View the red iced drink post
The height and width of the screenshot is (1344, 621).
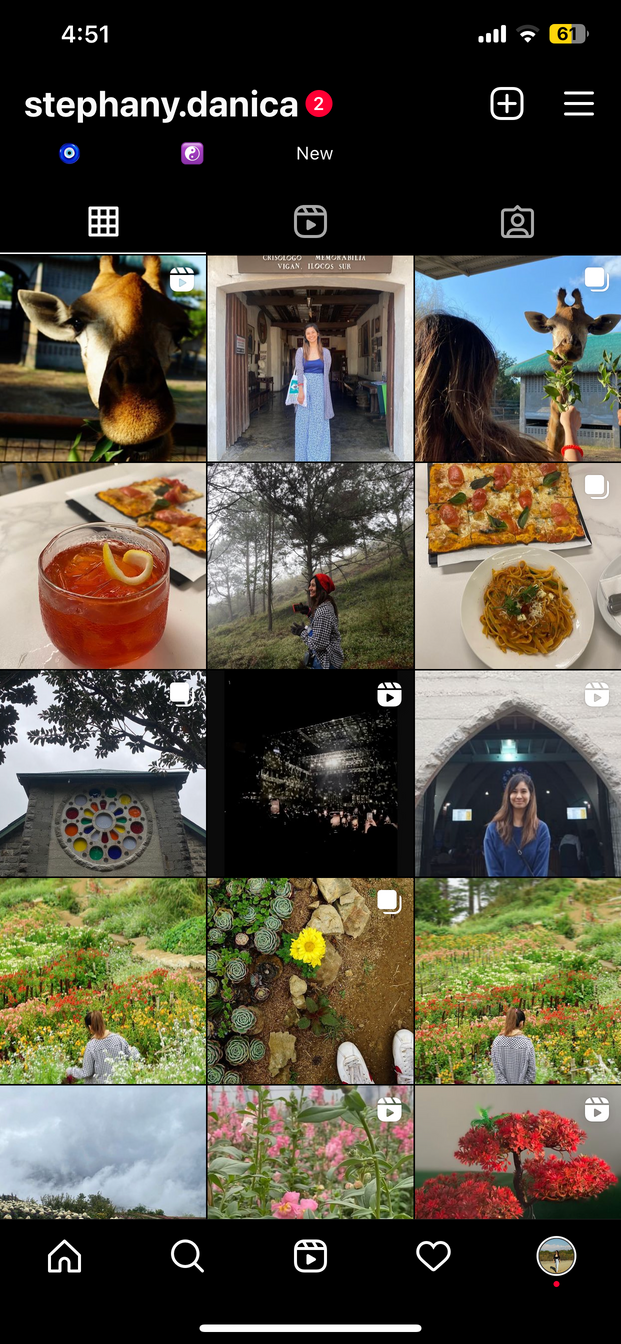point(102,565)
